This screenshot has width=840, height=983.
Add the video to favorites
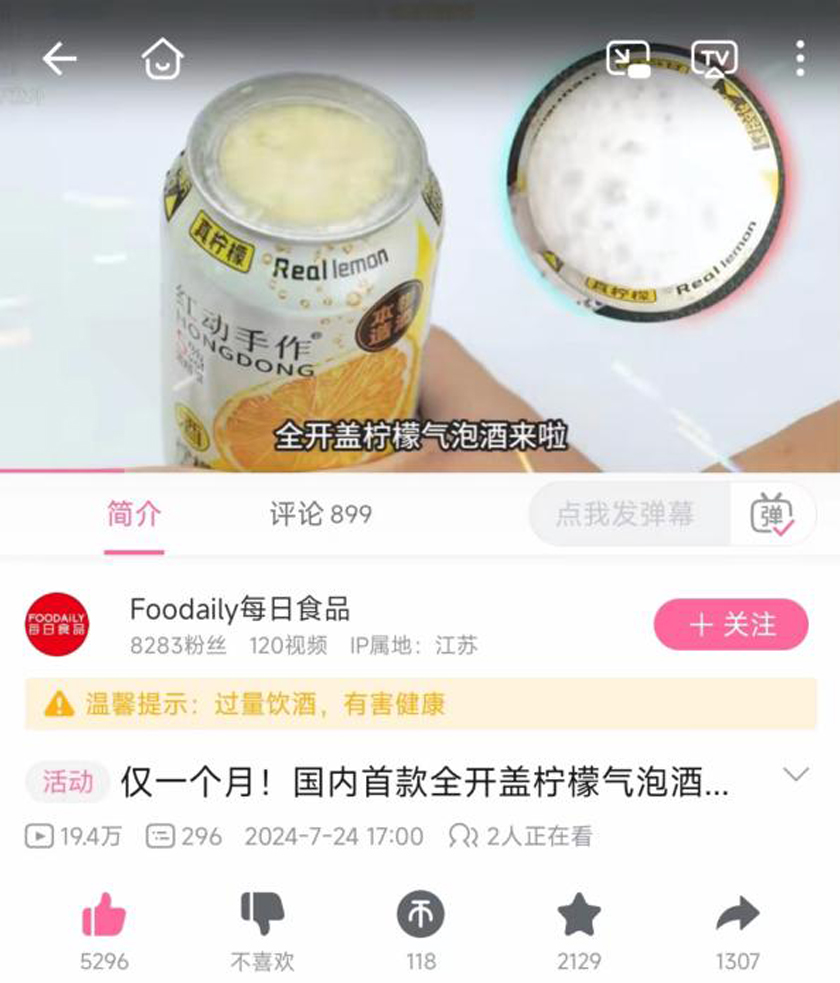[578, 915]
